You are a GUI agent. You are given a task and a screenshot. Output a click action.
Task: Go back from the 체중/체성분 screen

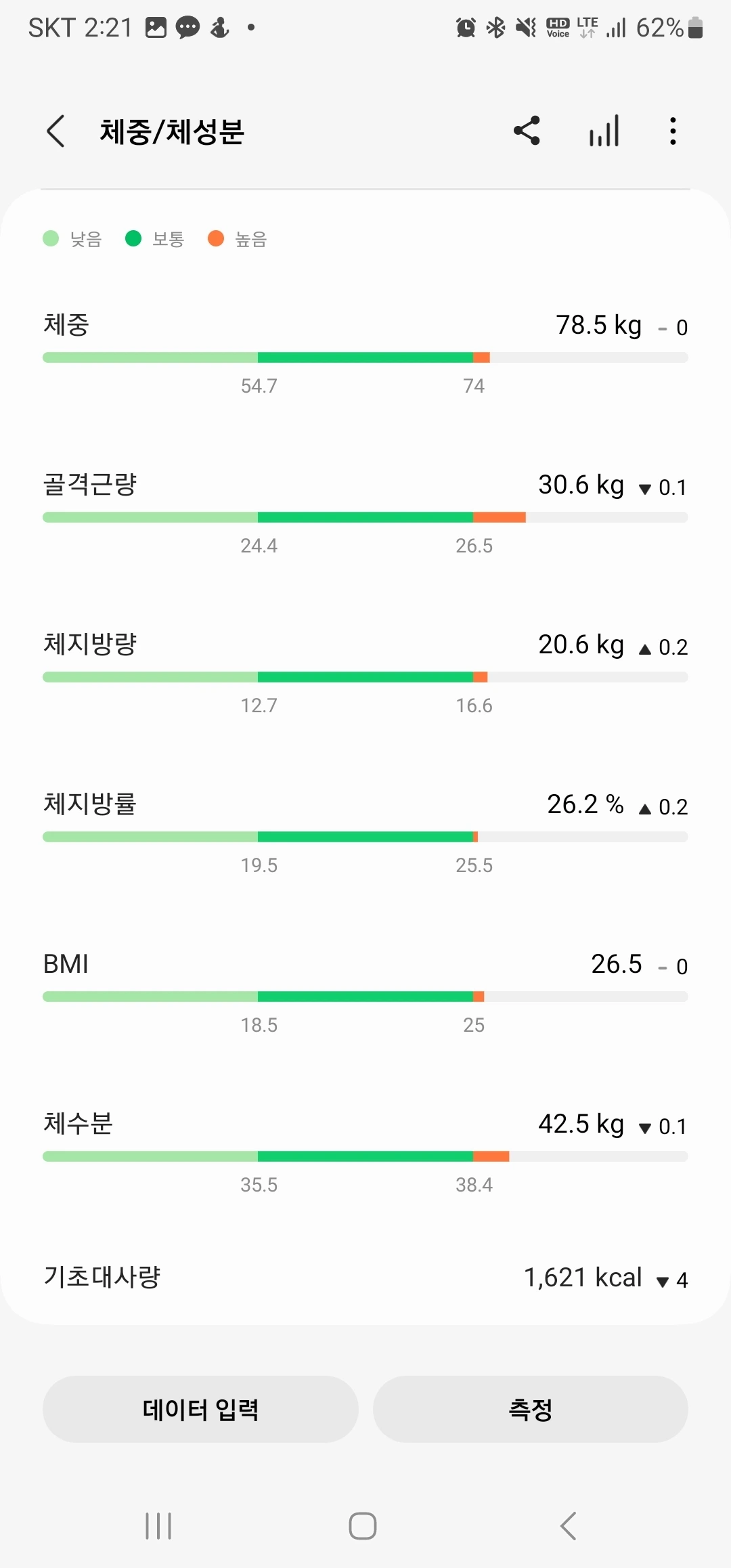(57, 131)
